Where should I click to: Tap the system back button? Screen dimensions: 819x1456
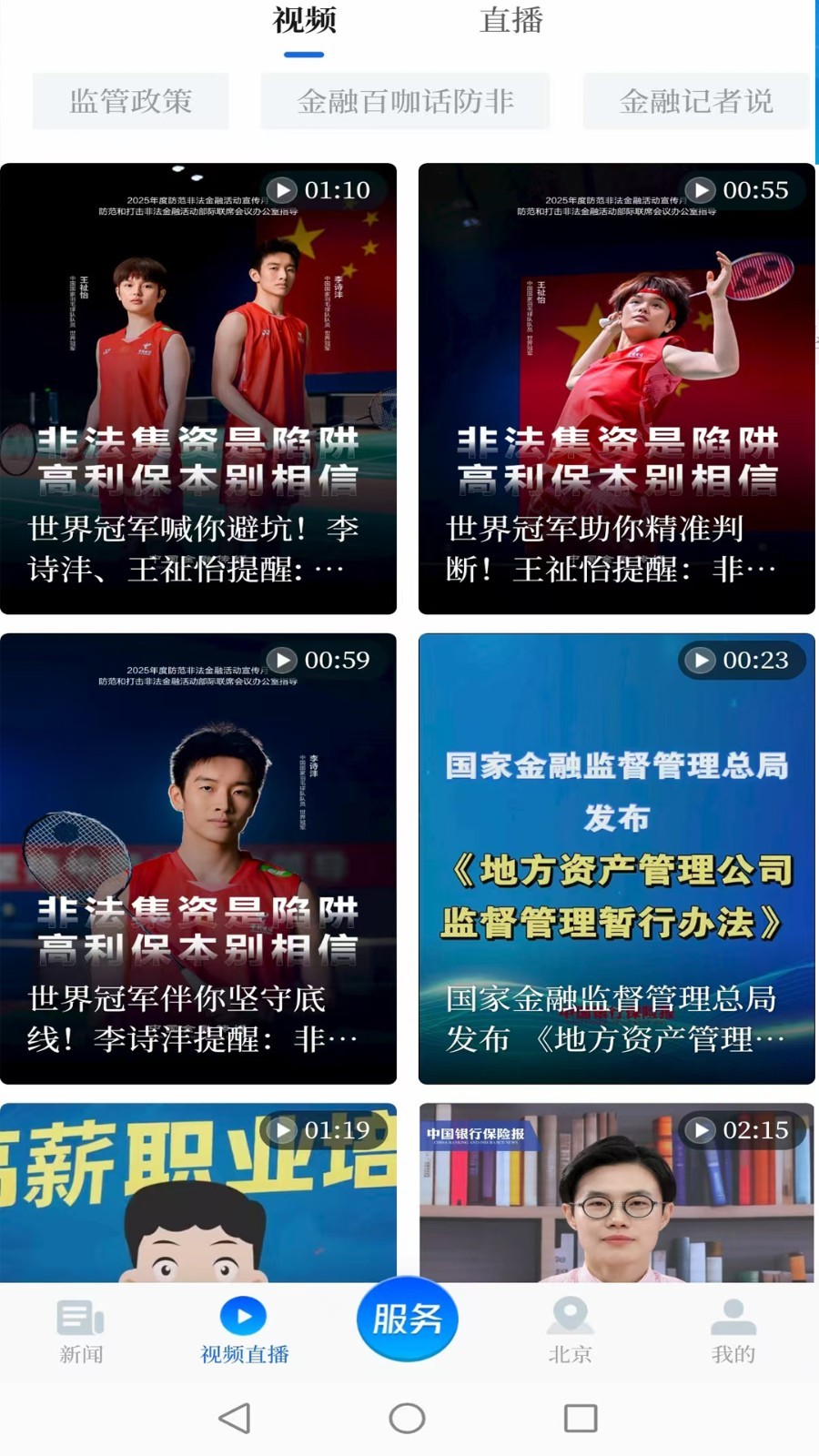(x=235, y=1418)
